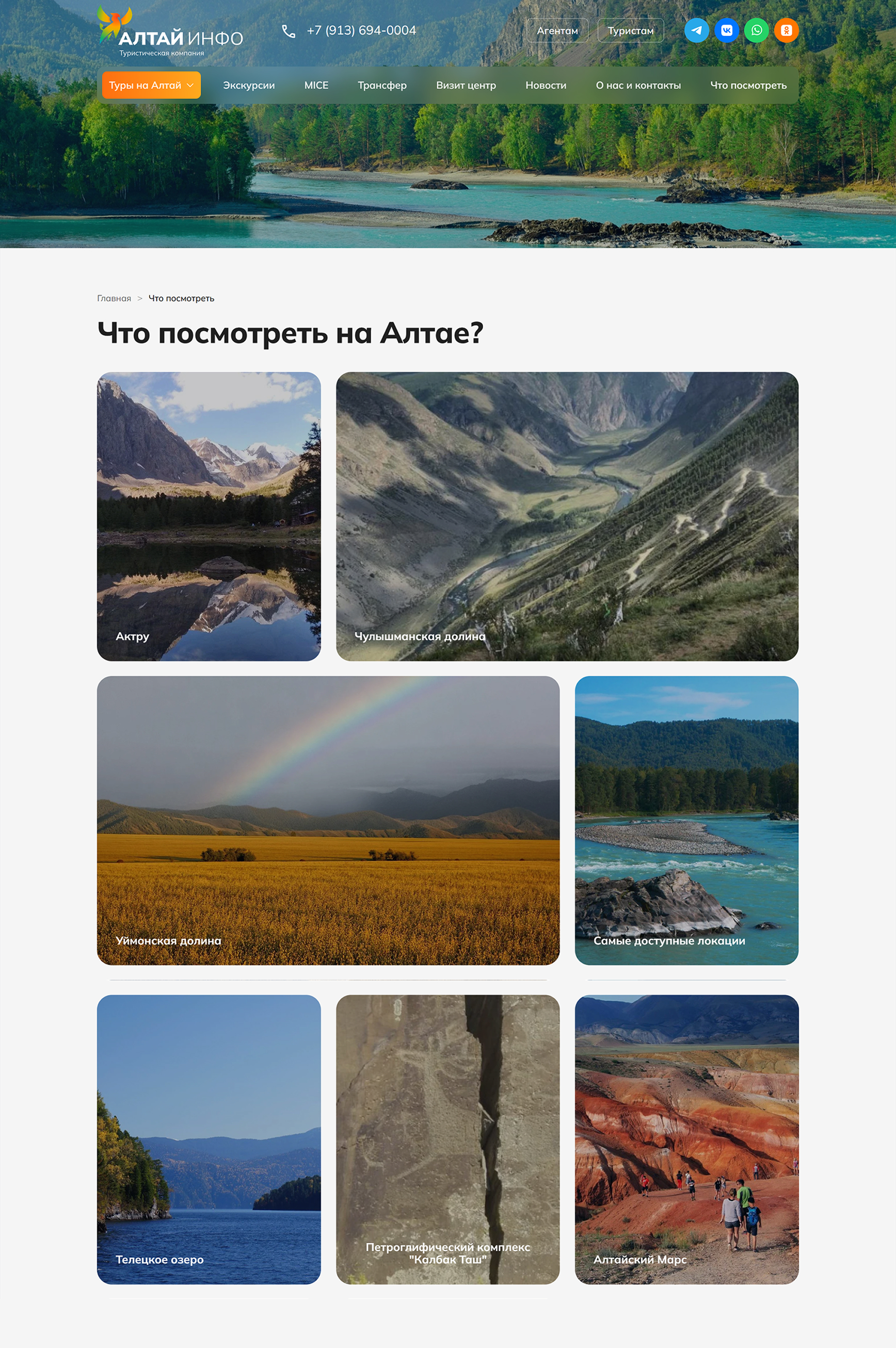Open the WhatsApp social icon
Screen dimensions: 896x1348
tap(757, 30)
